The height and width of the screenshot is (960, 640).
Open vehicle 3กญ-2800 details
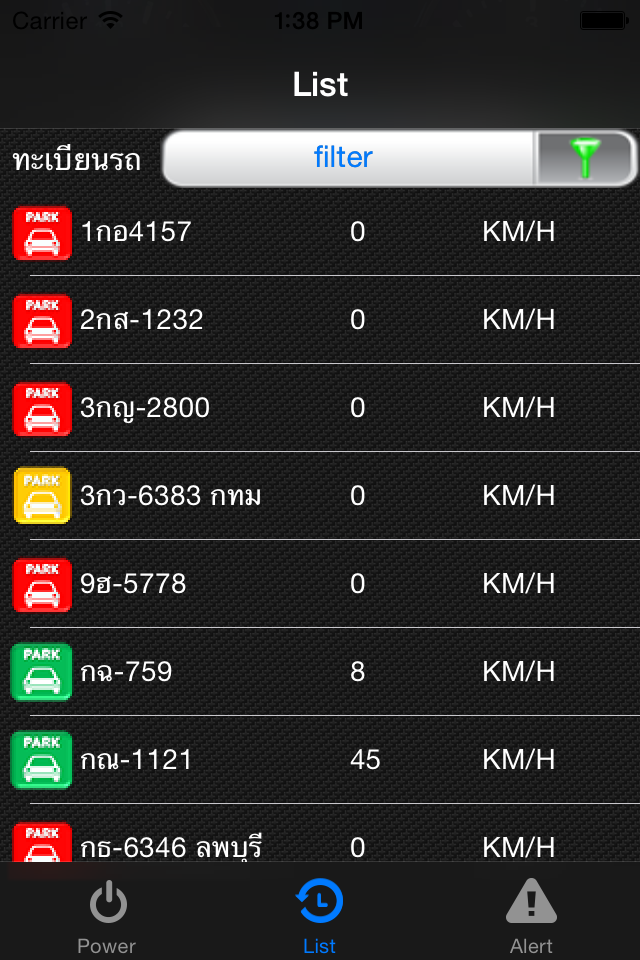tap(320, 408)
